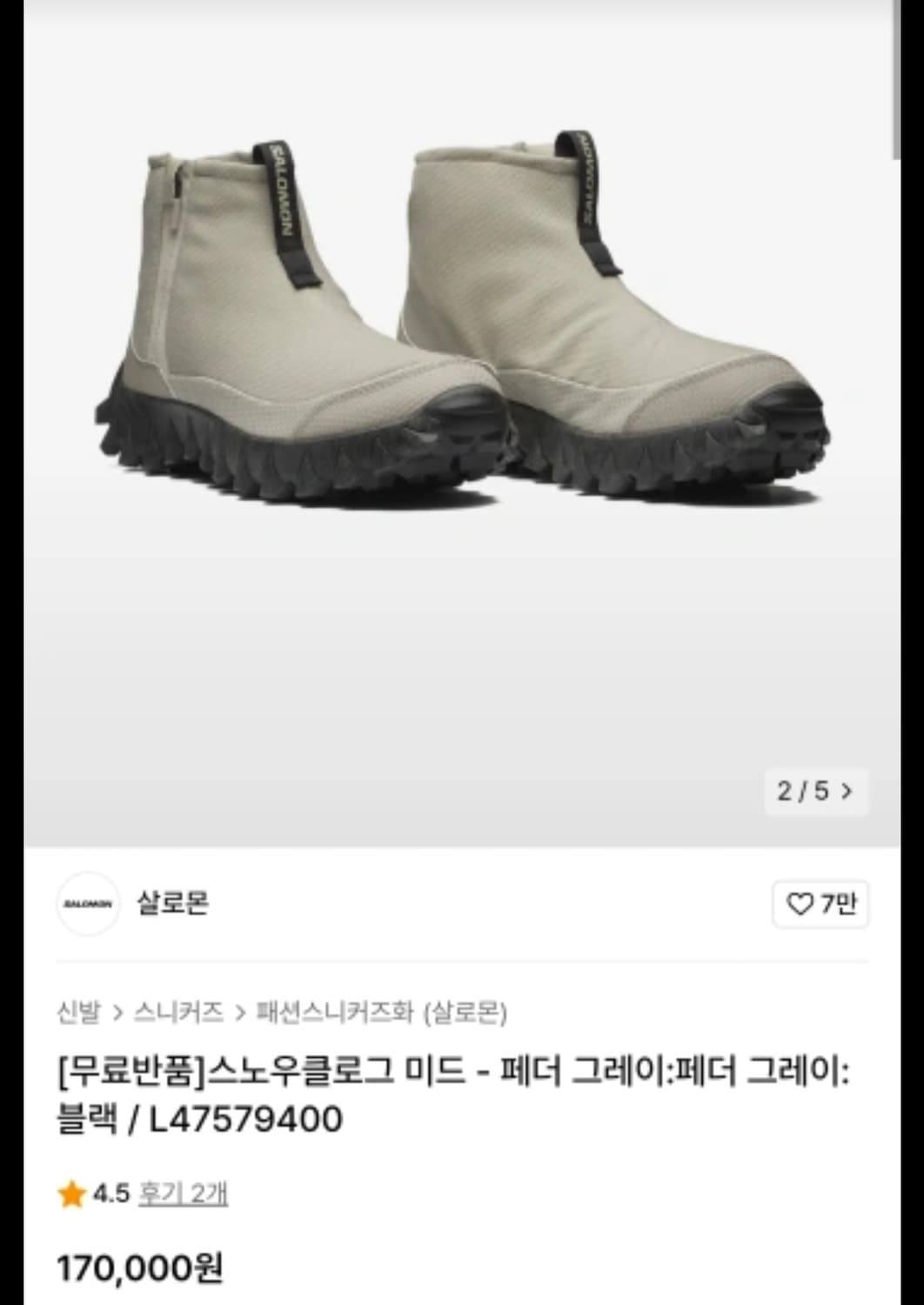This screenshot has width=924, height=1305.
Task: Open the 살로몬 brand store page
Action: click(171, 905)
